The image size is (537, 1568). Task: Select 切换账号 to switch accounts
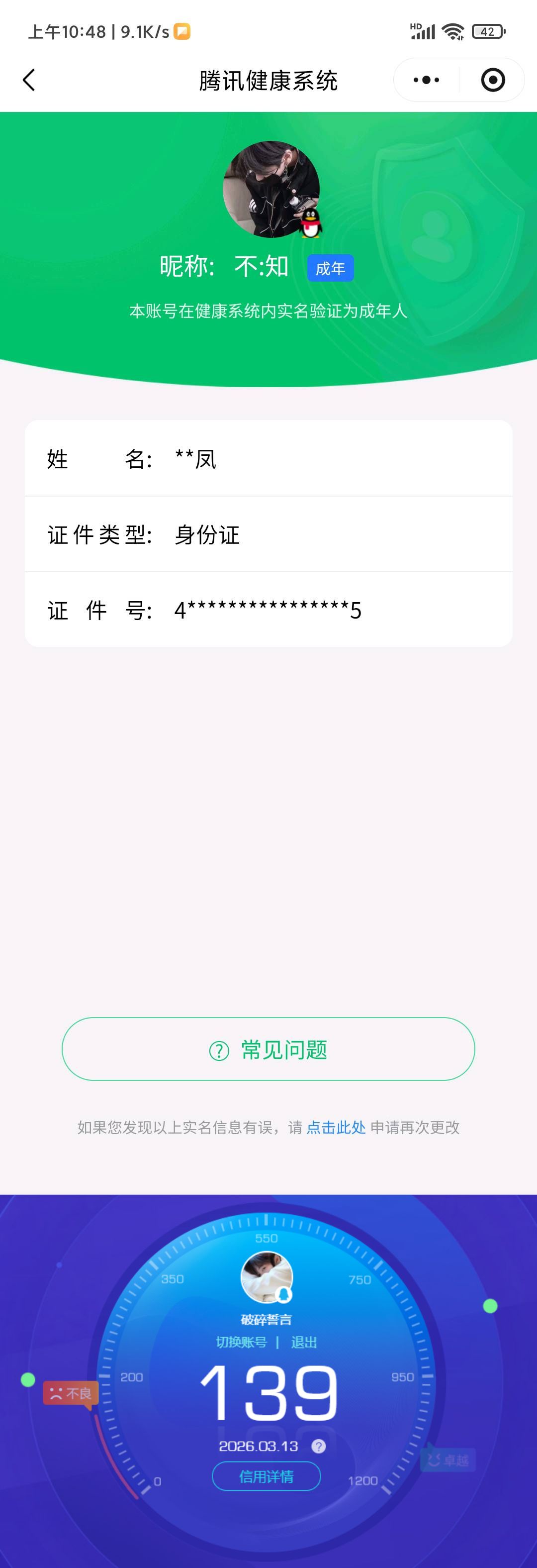pos(242,1342)
